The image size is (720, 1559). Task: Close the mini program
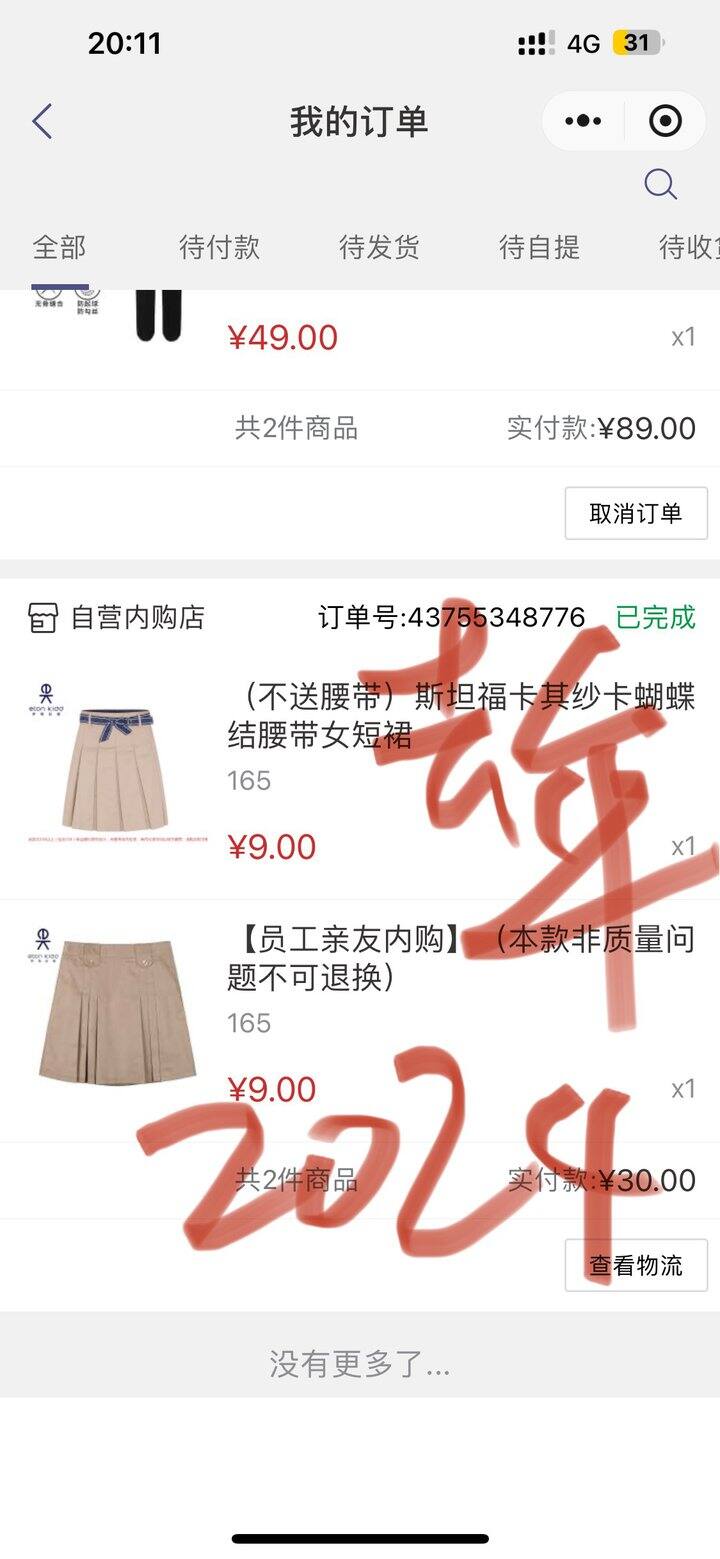tap(665, 122)
